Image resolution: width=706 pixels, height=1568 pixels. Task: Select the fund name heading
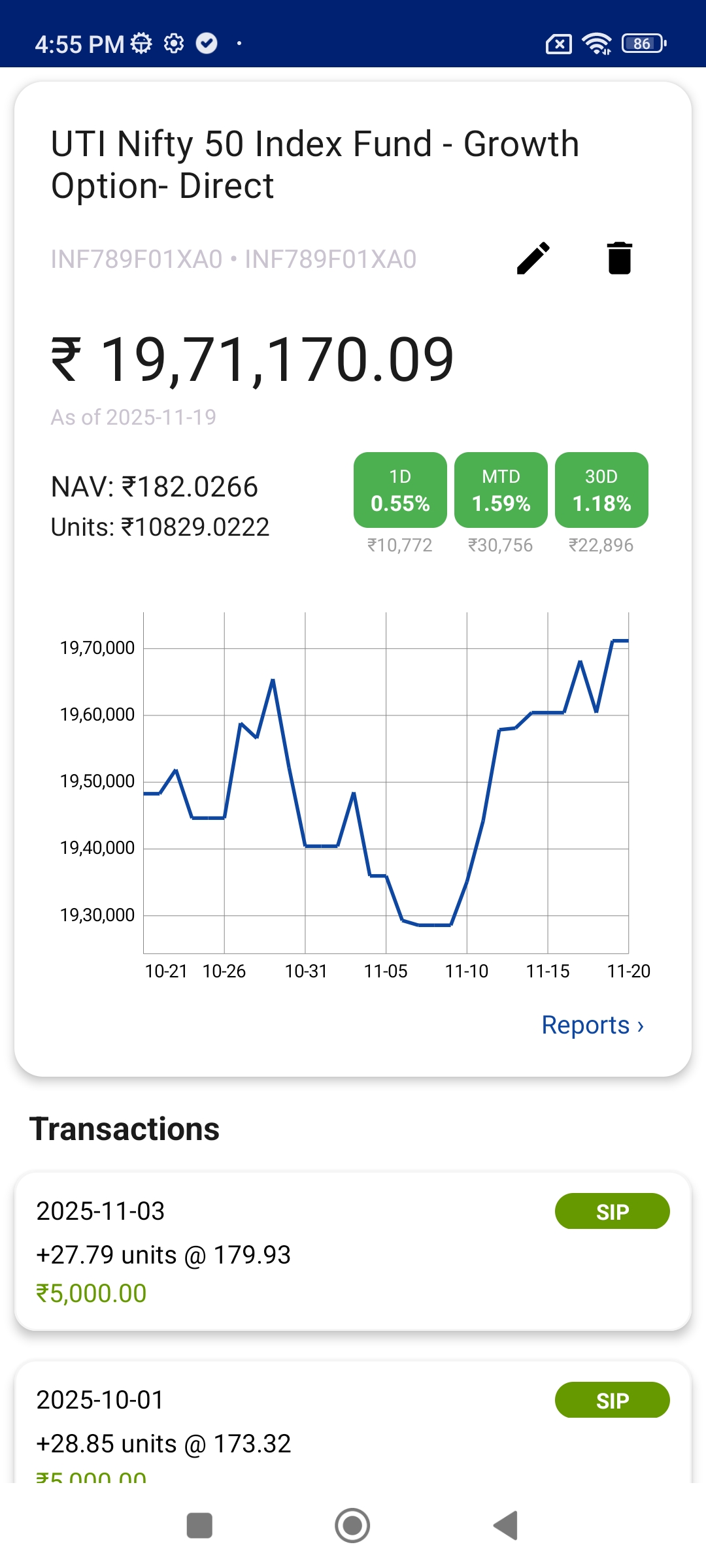point(315,163)
